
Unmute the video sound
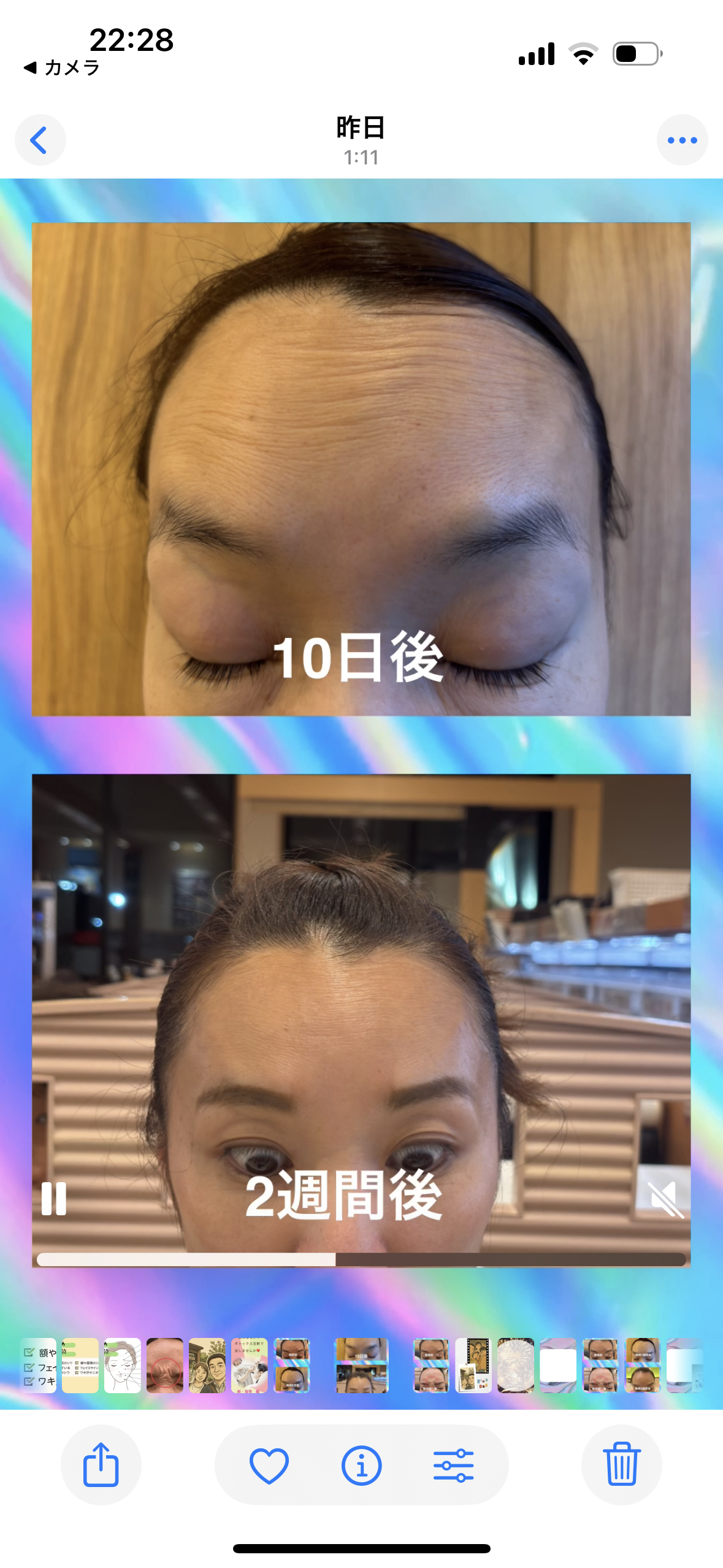click(665, 1198)
